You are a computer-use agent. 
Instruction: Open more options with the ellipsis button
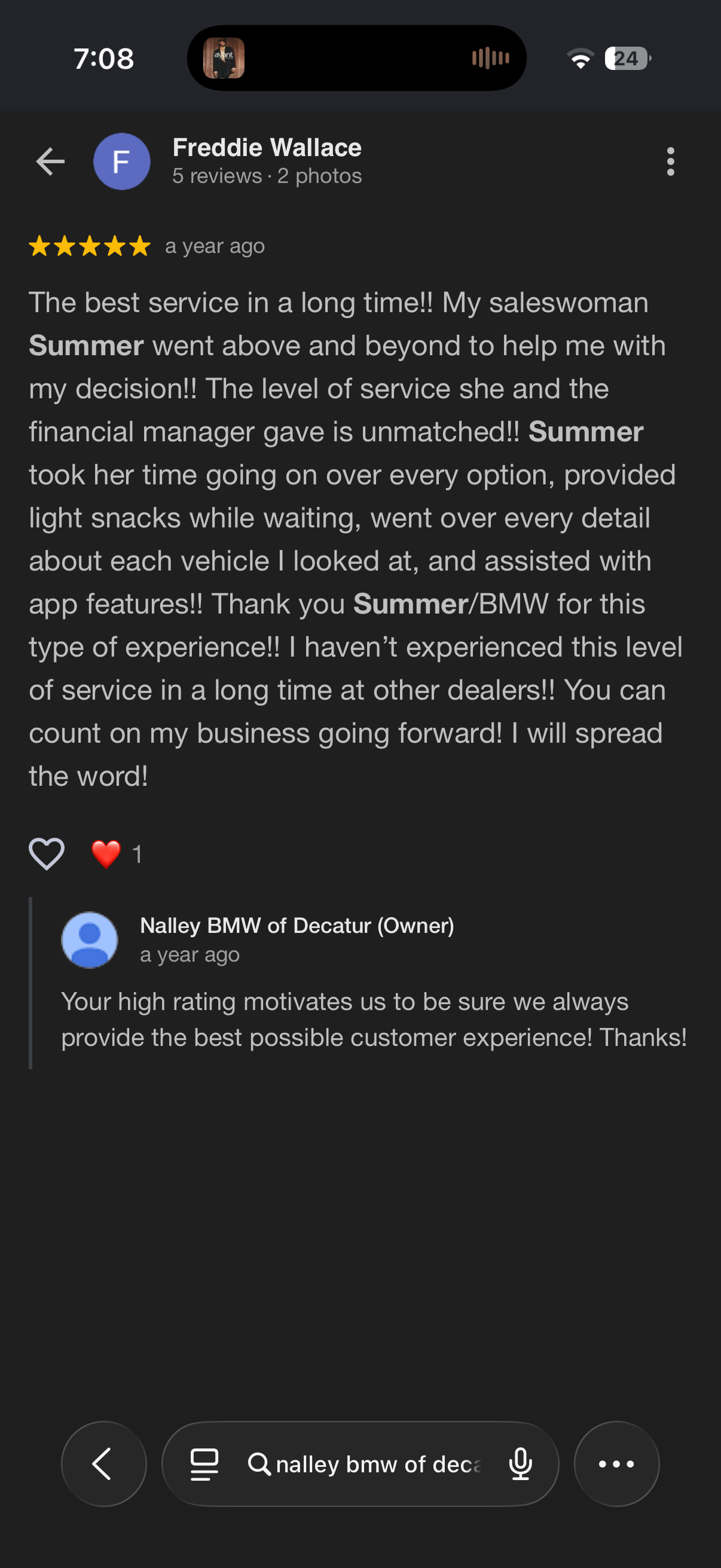point(617,1465)
